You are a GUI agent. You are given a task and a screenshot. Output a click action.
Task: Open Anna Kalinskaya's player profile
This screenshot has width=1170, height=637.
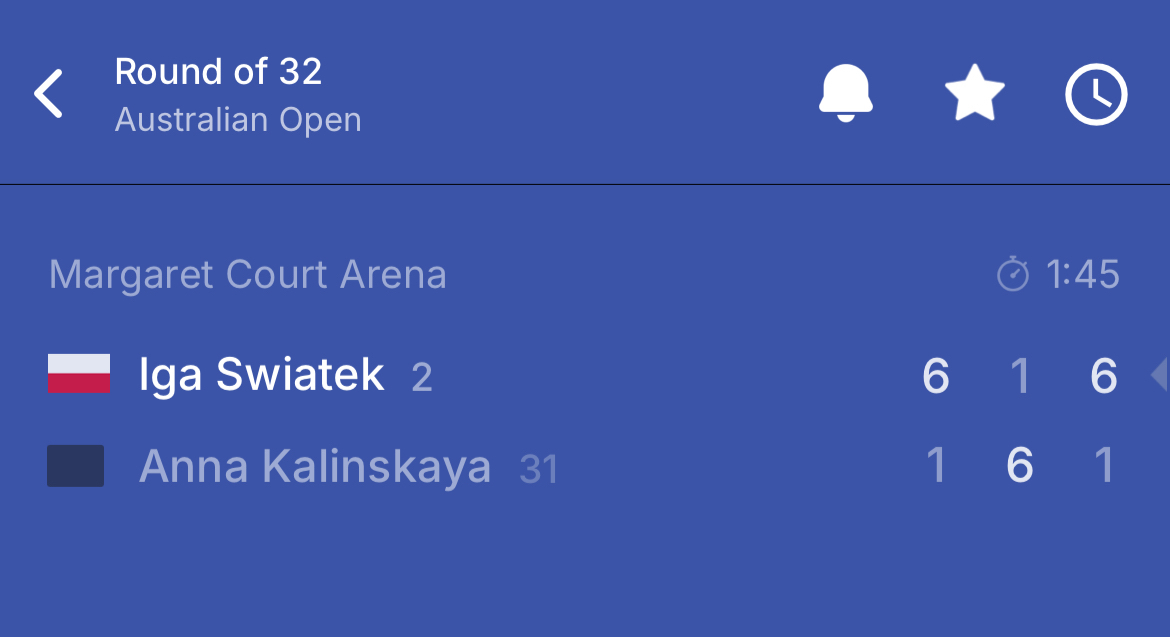[314, 467]
